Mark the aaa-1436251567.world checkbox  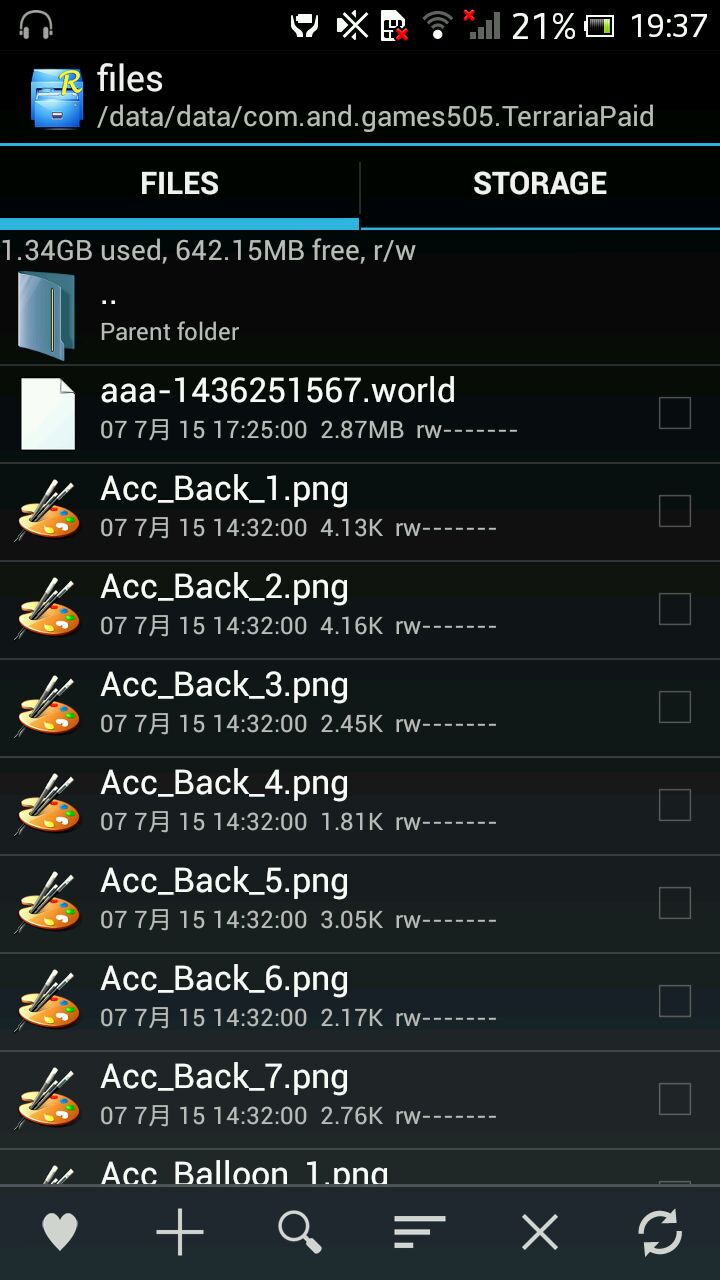pos(675,413)
